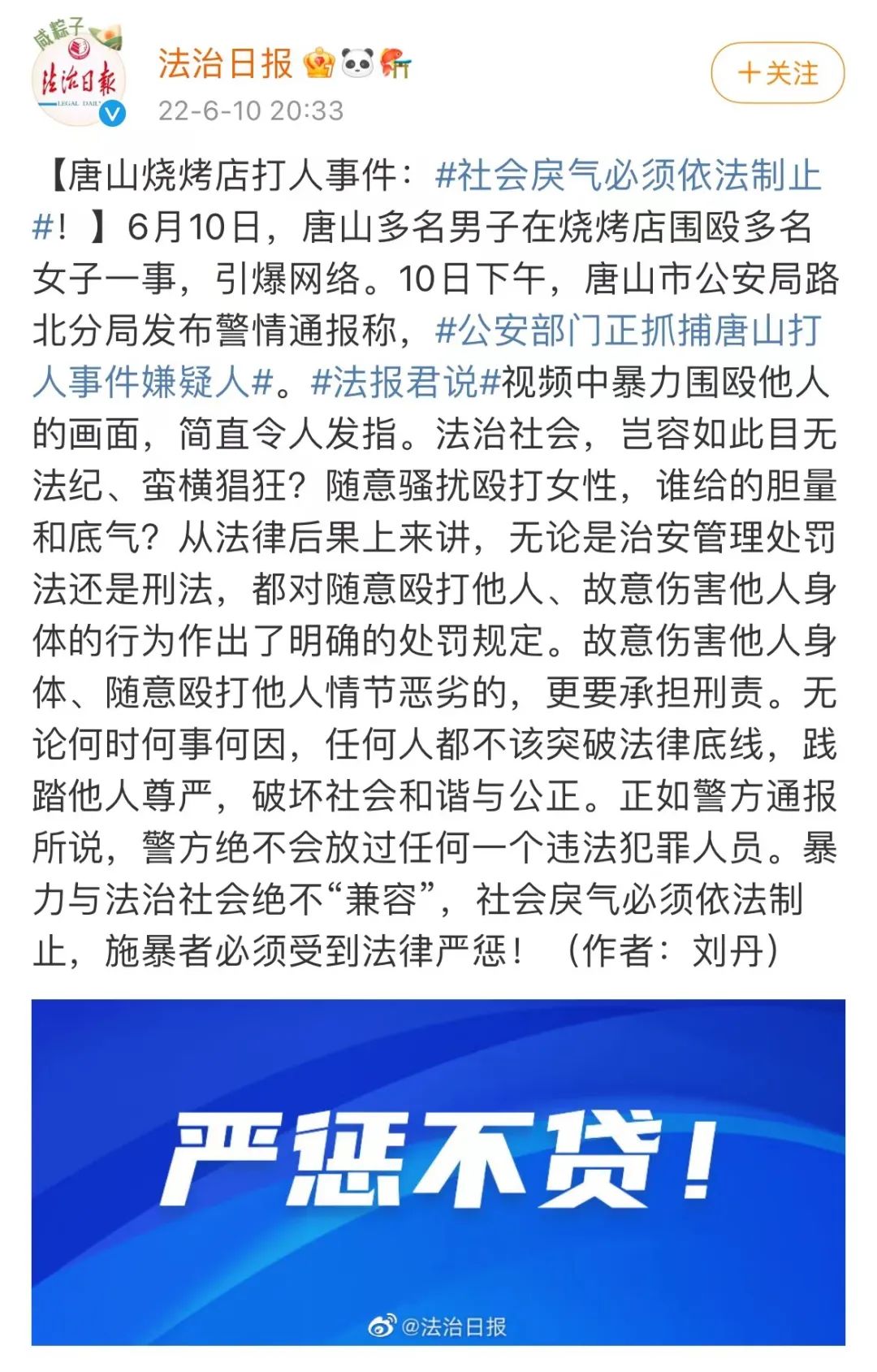Open the 法治日报 account name
This screenshot has width=877, height=1372.
225,63
